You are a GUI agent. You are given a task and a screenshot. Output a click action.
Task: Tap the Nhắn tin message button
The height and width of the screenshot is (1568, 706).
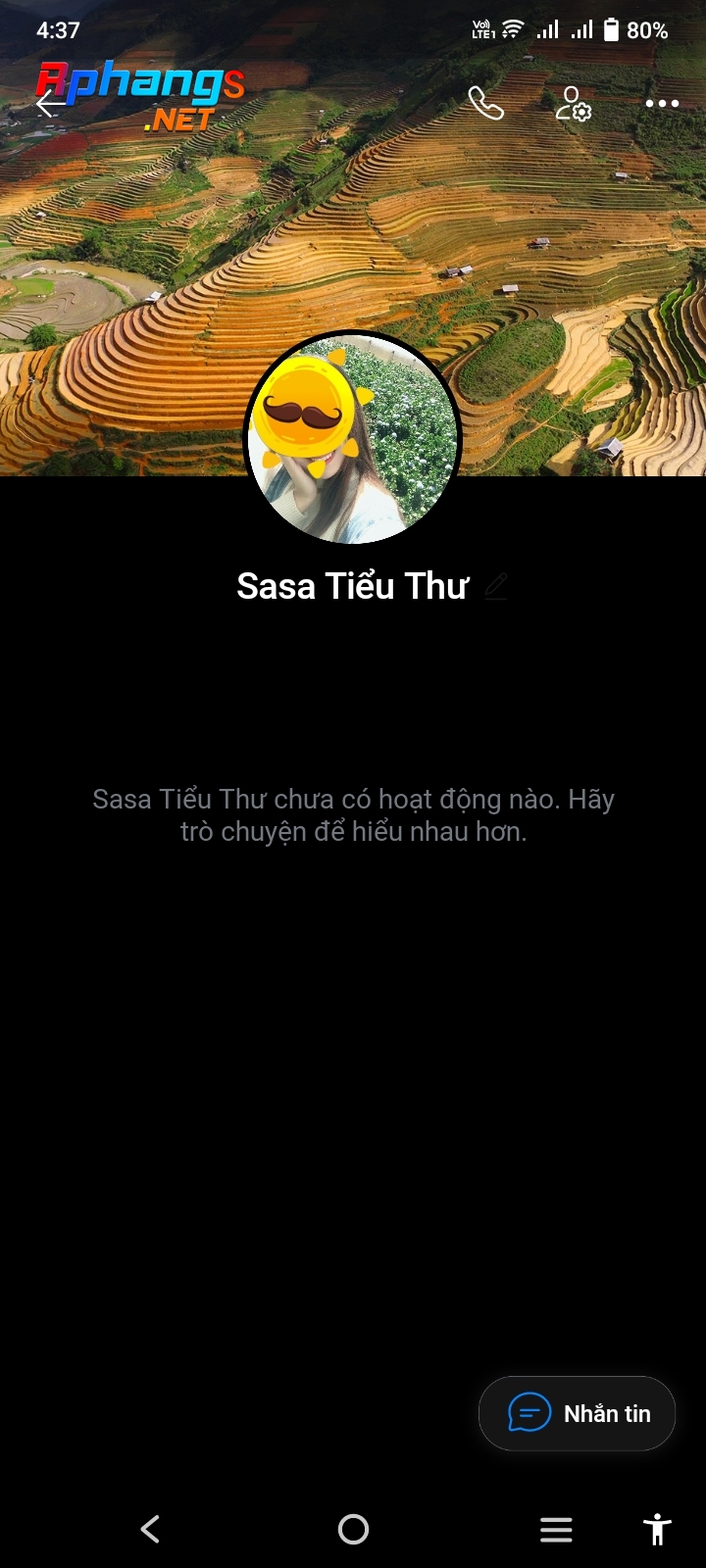coord(577,1413)
